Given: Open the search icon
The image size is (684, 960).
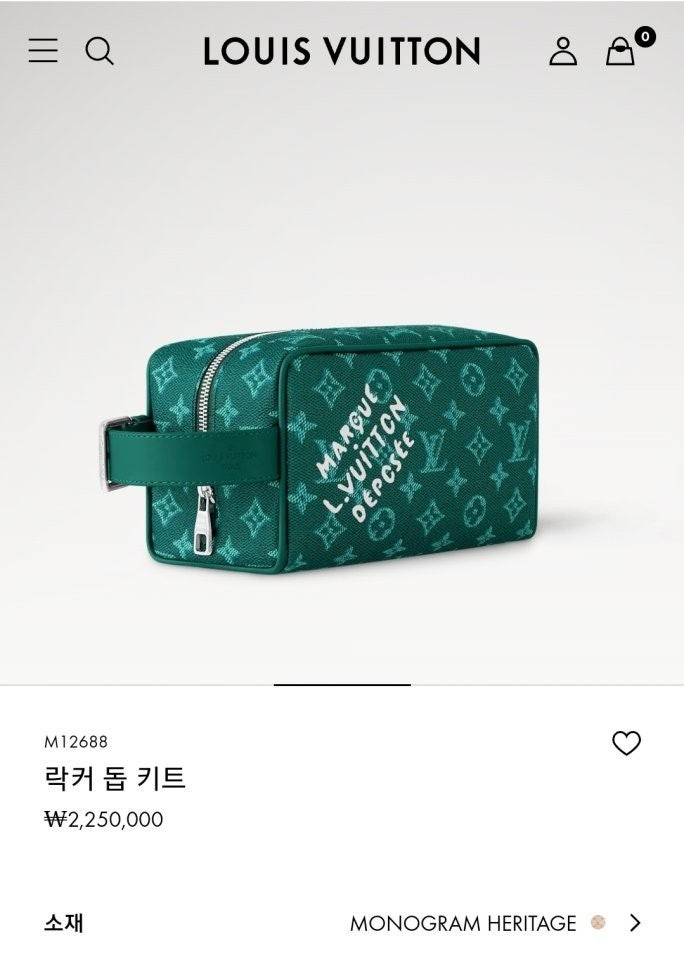Looking at the screenshot, I should pyautogui.click(x=99, y=51).
